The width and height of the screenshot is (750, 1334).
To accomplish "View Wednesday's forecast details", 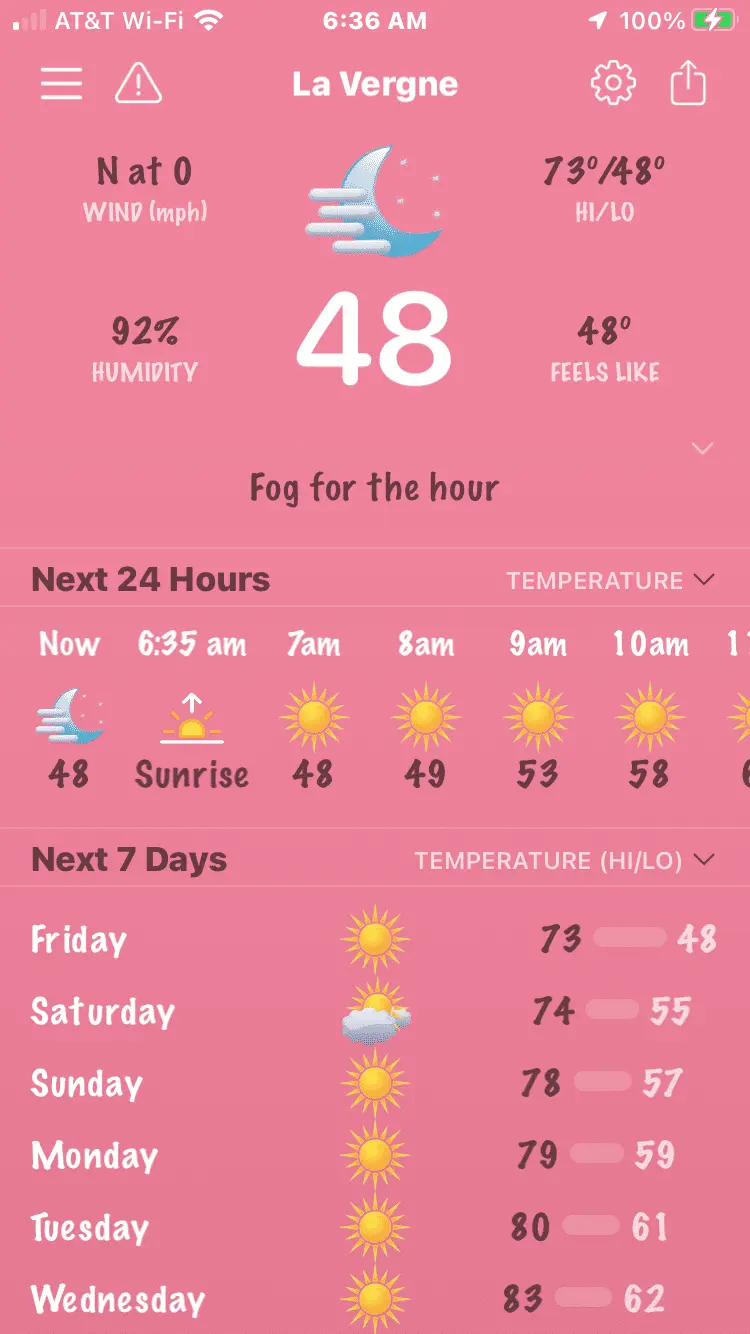I will pos(374,1299).
